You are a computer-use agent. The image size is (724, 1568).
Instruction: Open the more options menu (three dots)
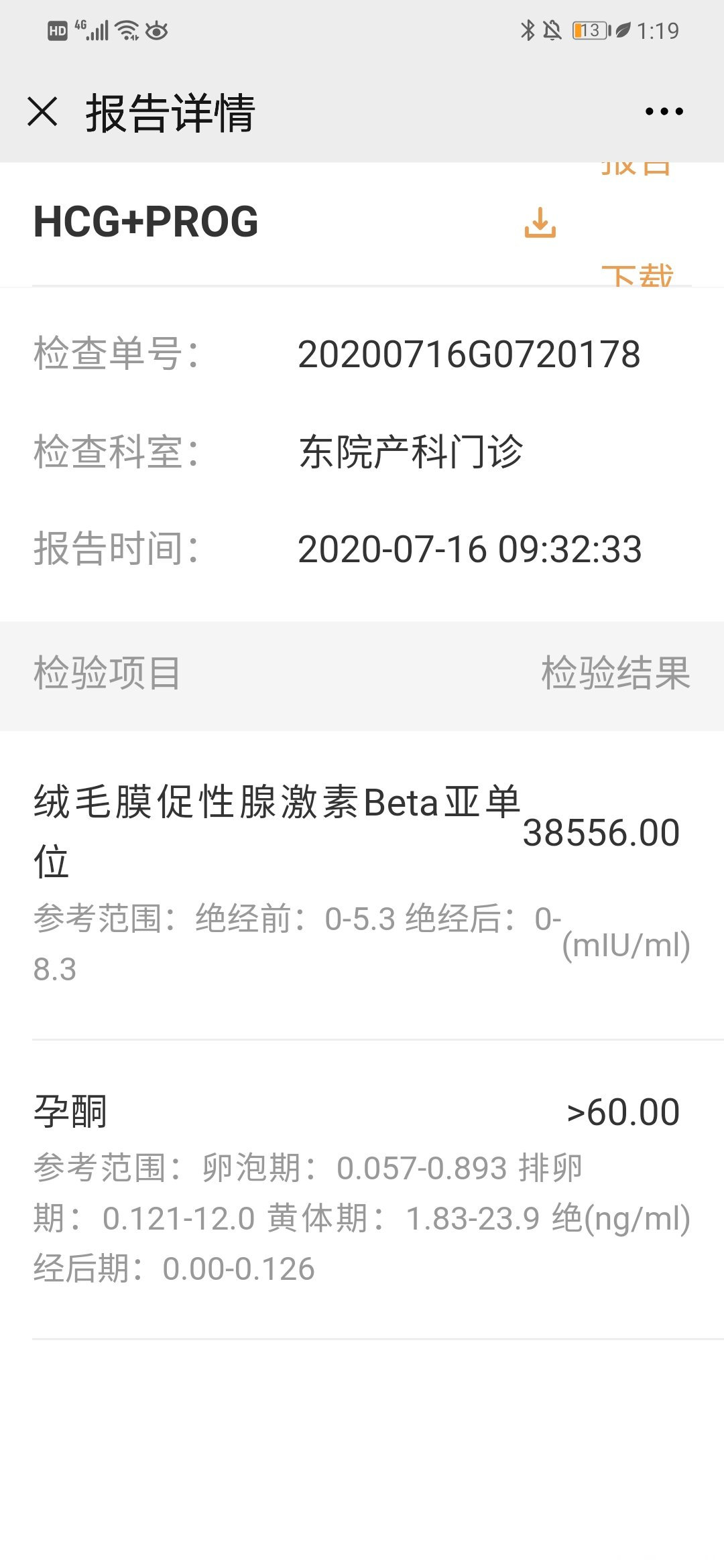click(x=660, y=114)
